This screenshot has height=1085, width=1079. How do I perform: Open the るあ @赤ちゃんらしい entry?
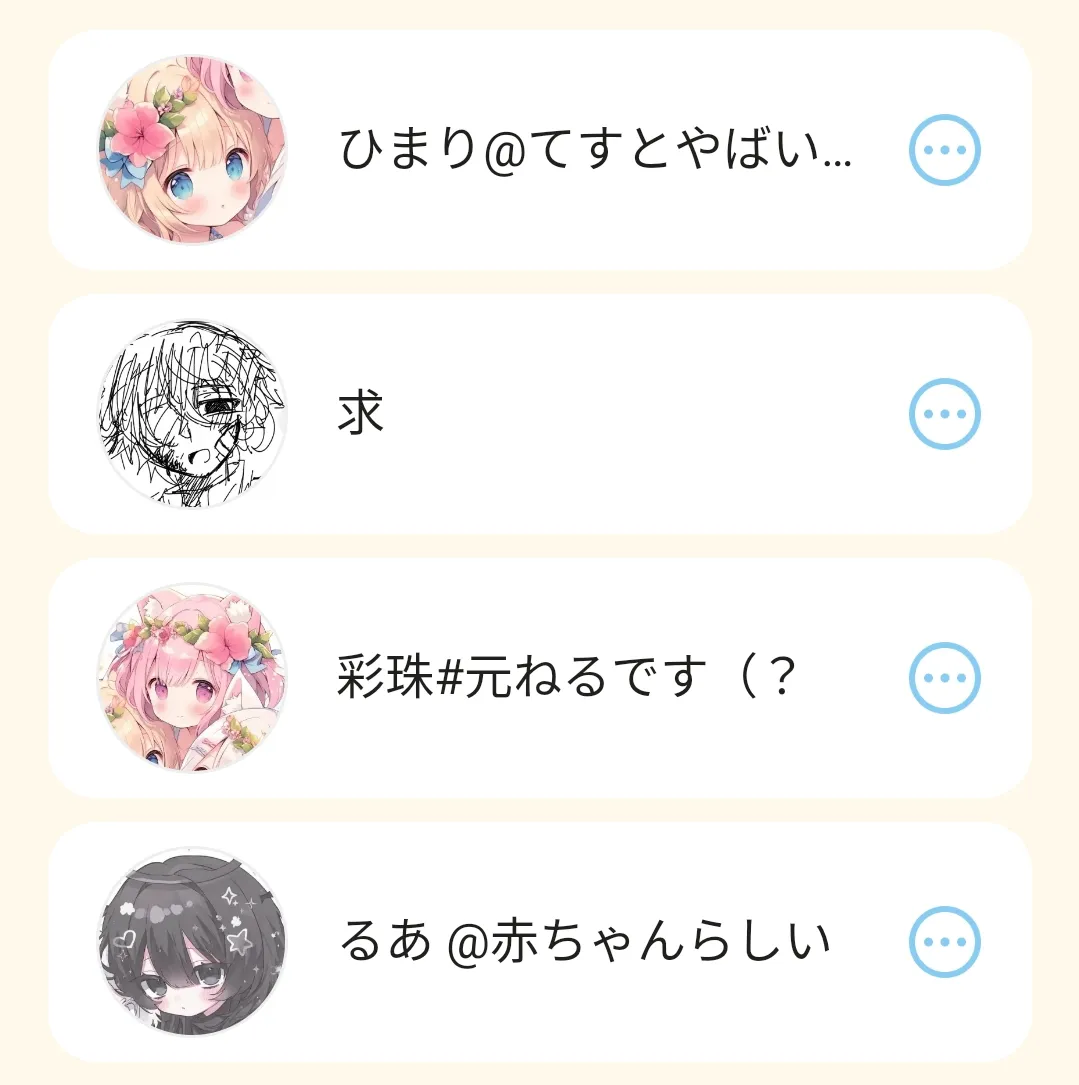point(539,942)
